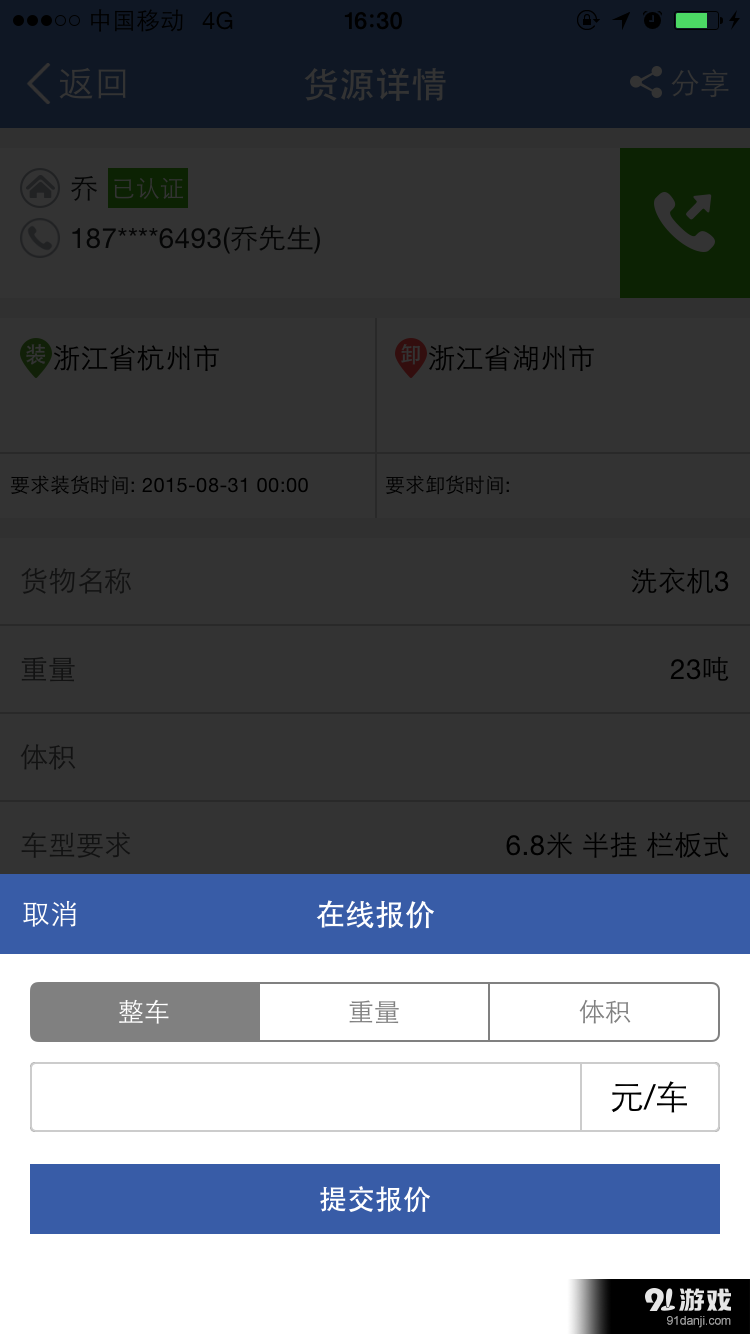Switch pricing mode to 重量
Image resolution: width=750 pixels, height=1334 pixels.
click(374, 1012)
